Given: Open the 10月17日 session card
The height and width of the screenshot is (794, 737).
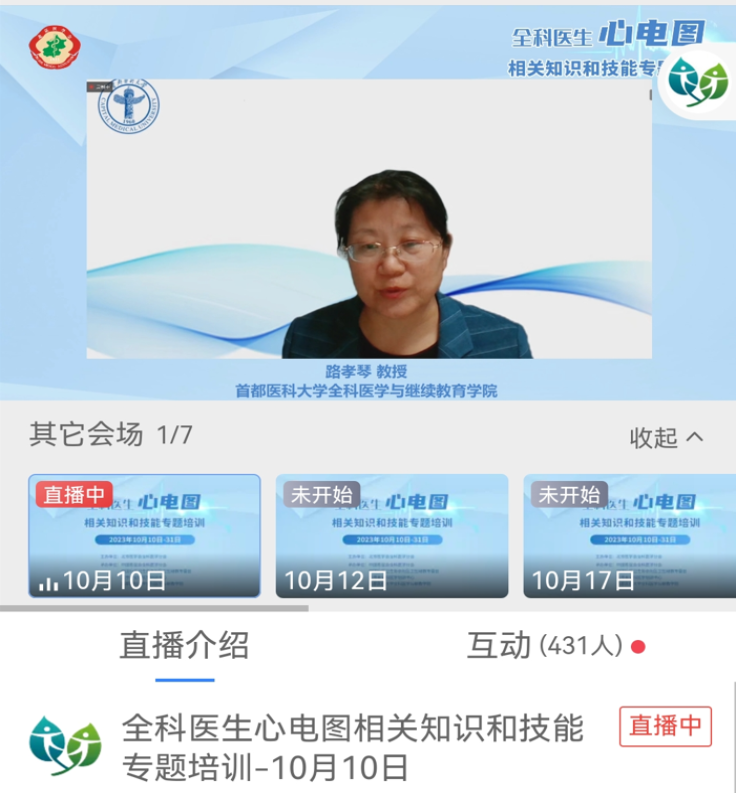Looking at the screenshot, I should point(629,536).
